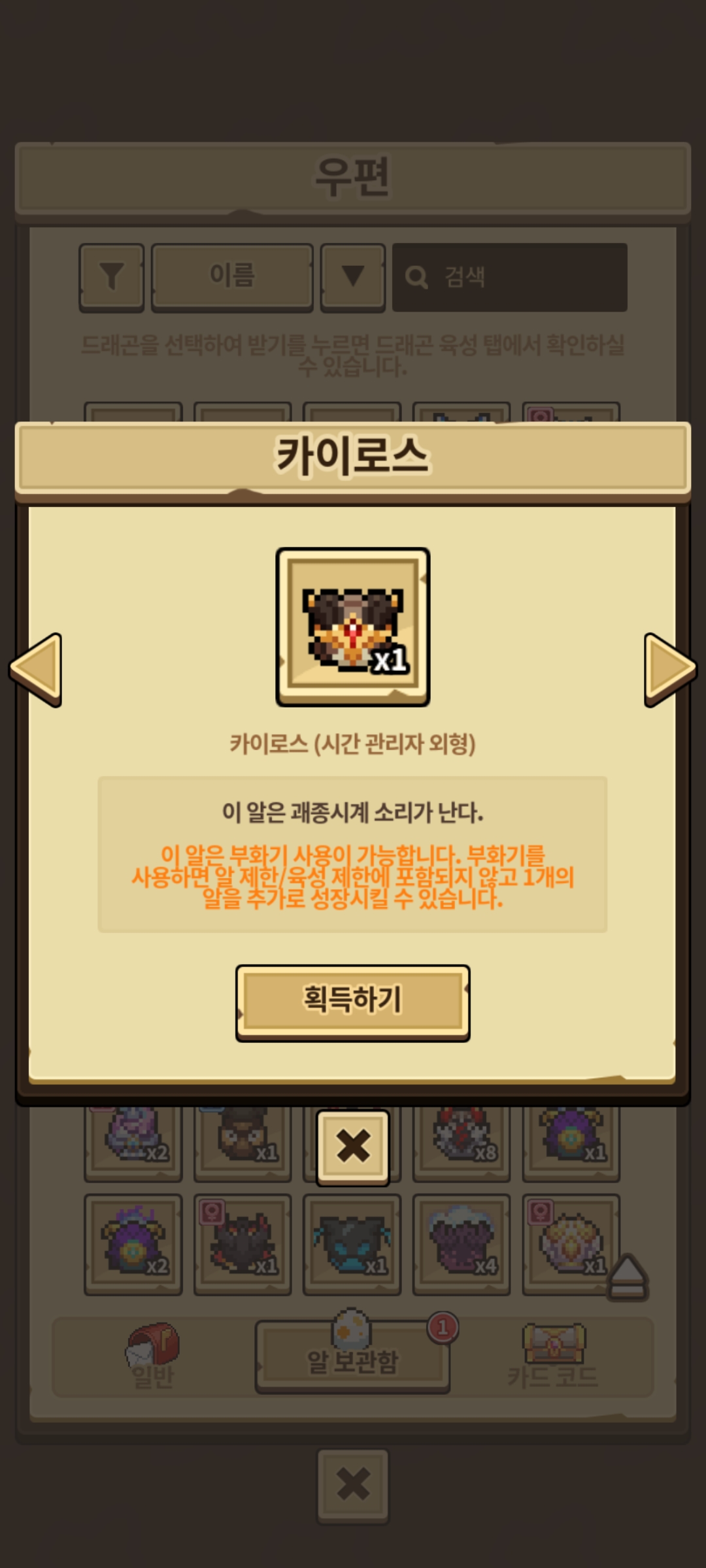Go to the previous item with left arrow
Viewport: 706px width, 1568px height.
pyautogui.click(x=37, y=669)
